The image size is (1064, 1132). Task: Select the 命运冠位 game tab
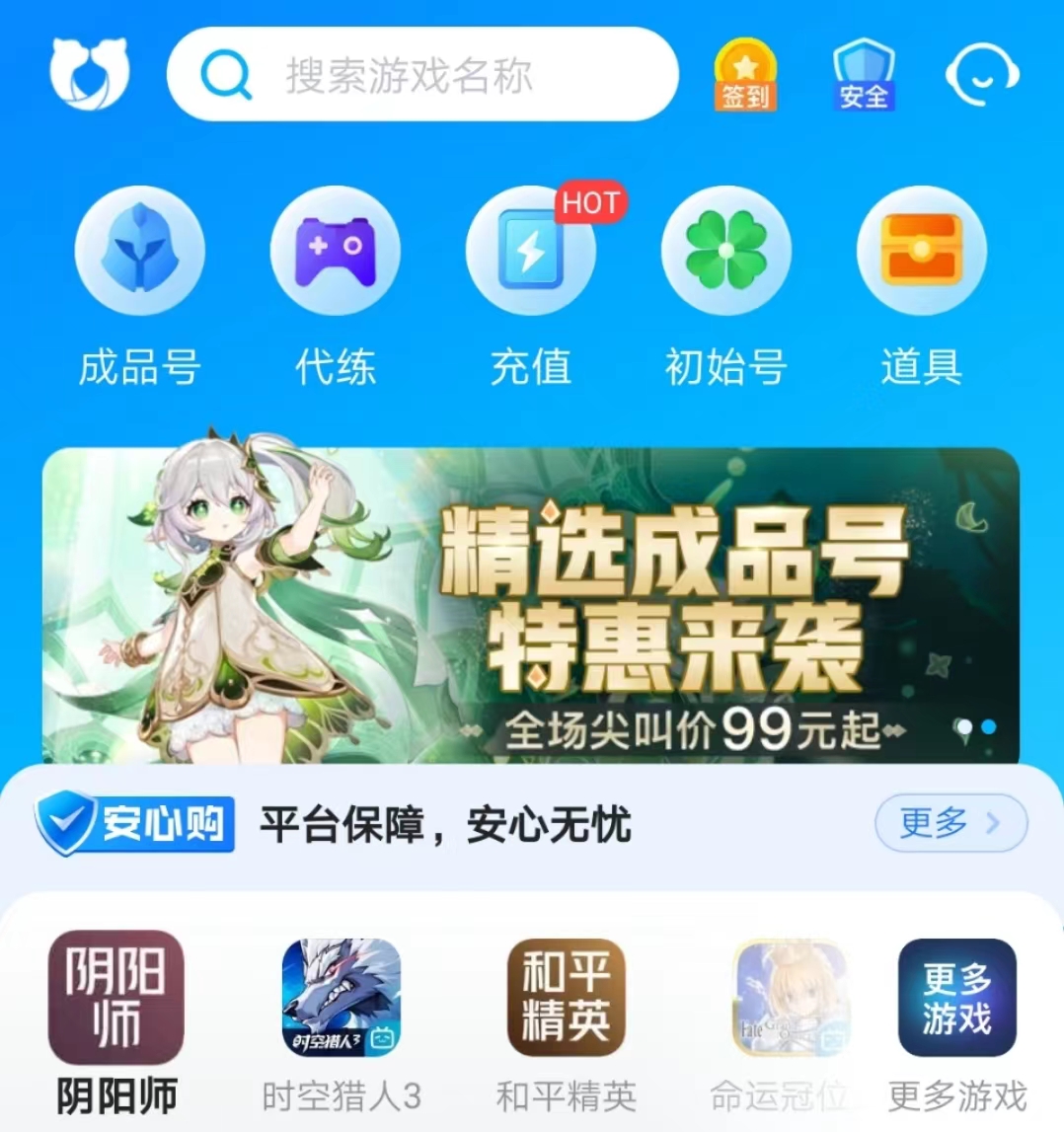tap(788, 1021)
